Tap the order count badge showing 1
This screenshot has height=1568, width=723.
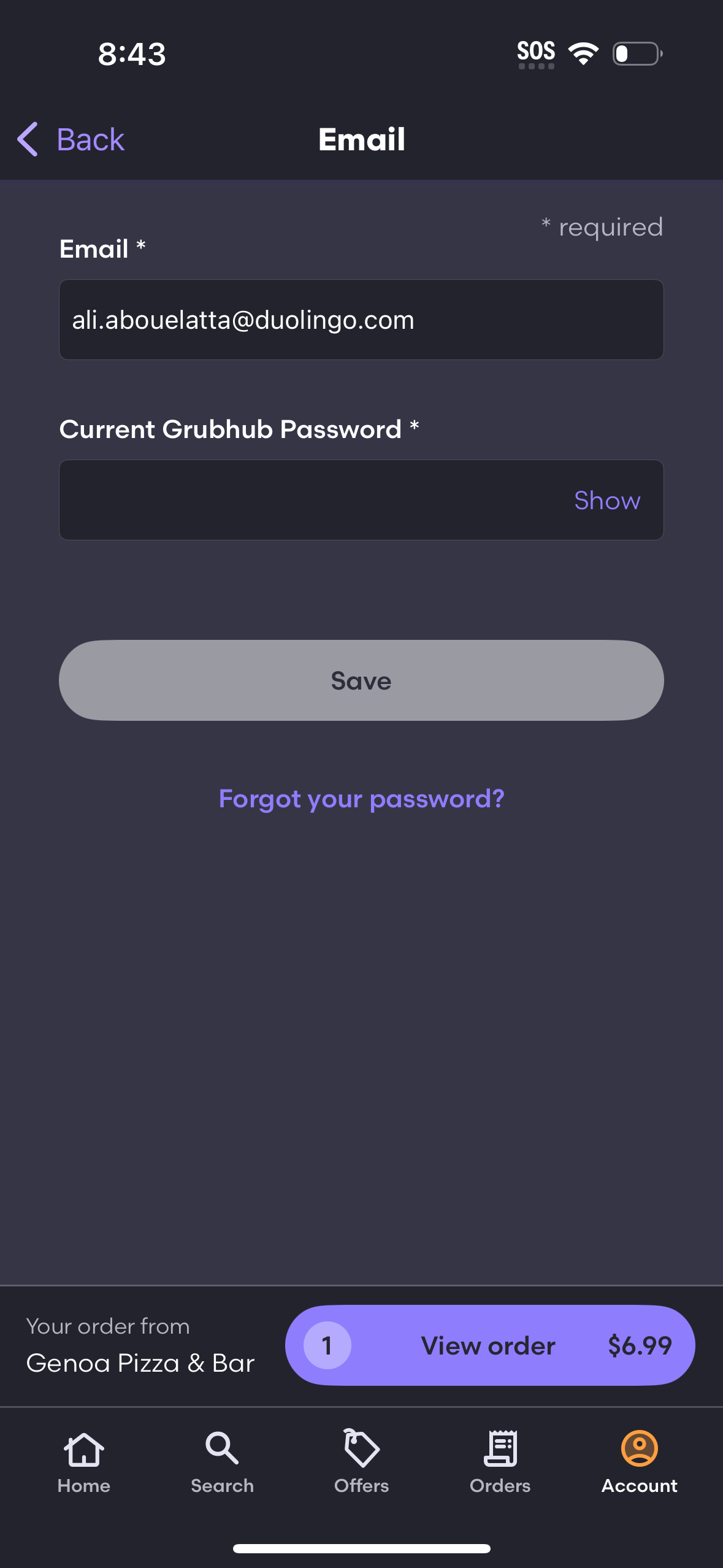326,1345
